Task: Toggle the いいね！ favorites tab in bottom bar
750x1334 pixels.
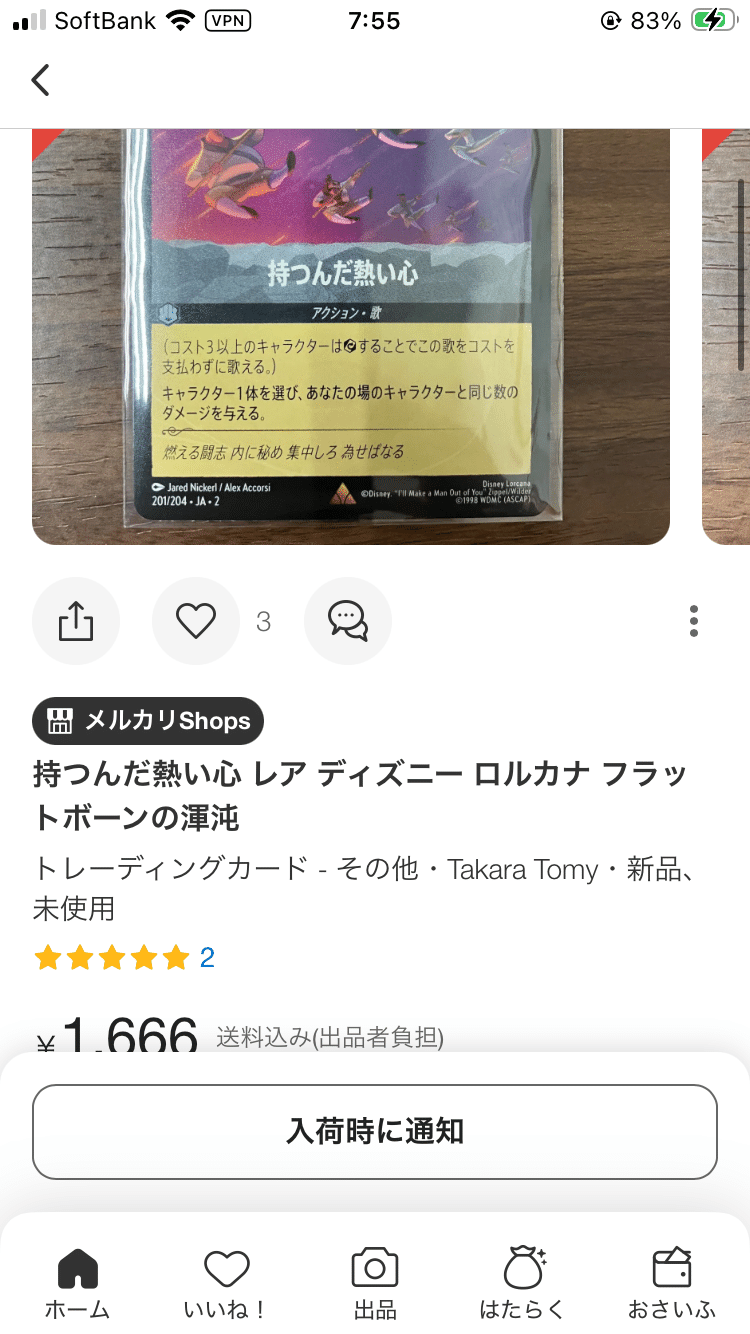Action: (225, 1270)
